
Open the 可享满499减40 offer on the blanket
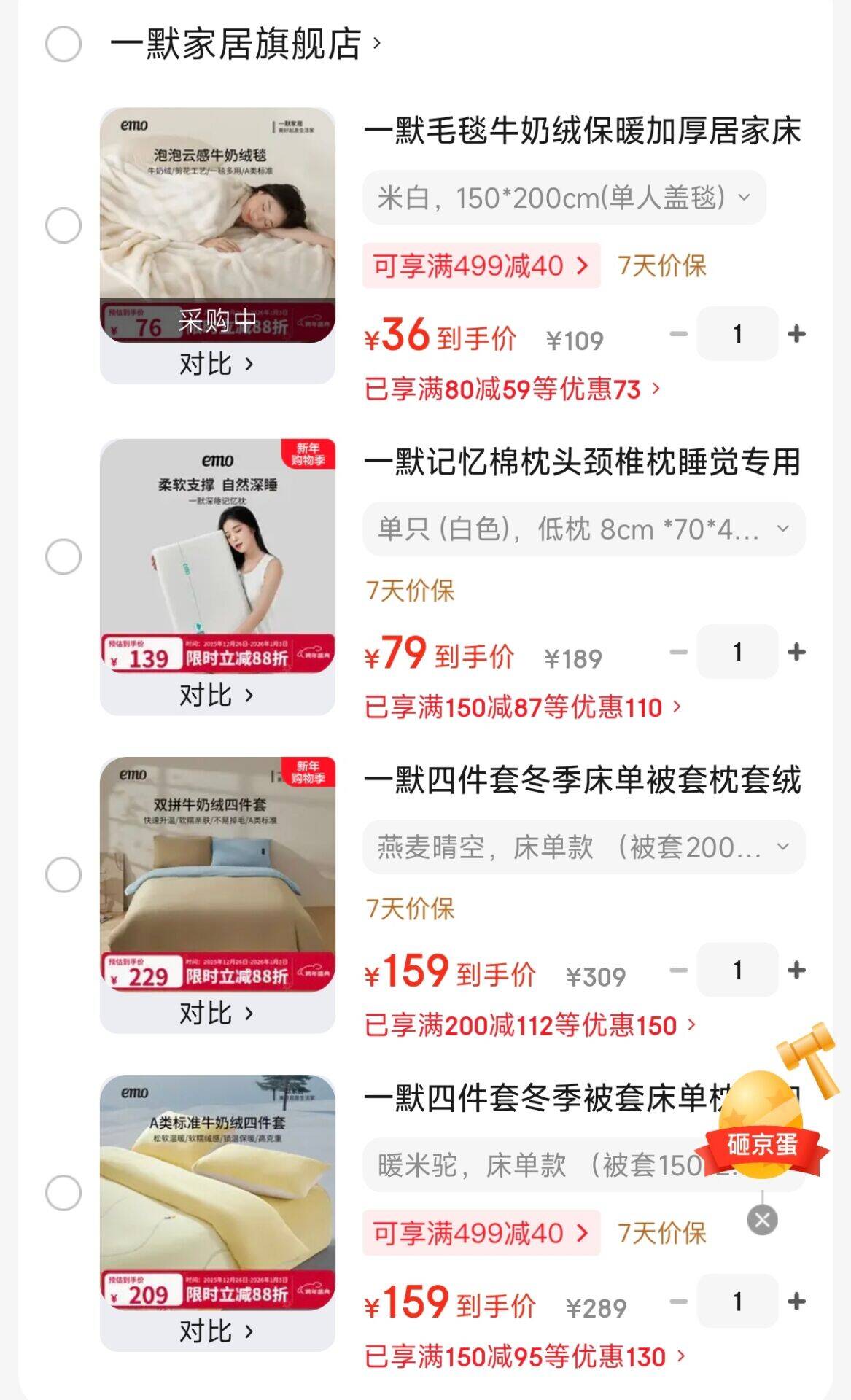click(x=481, y=266)
